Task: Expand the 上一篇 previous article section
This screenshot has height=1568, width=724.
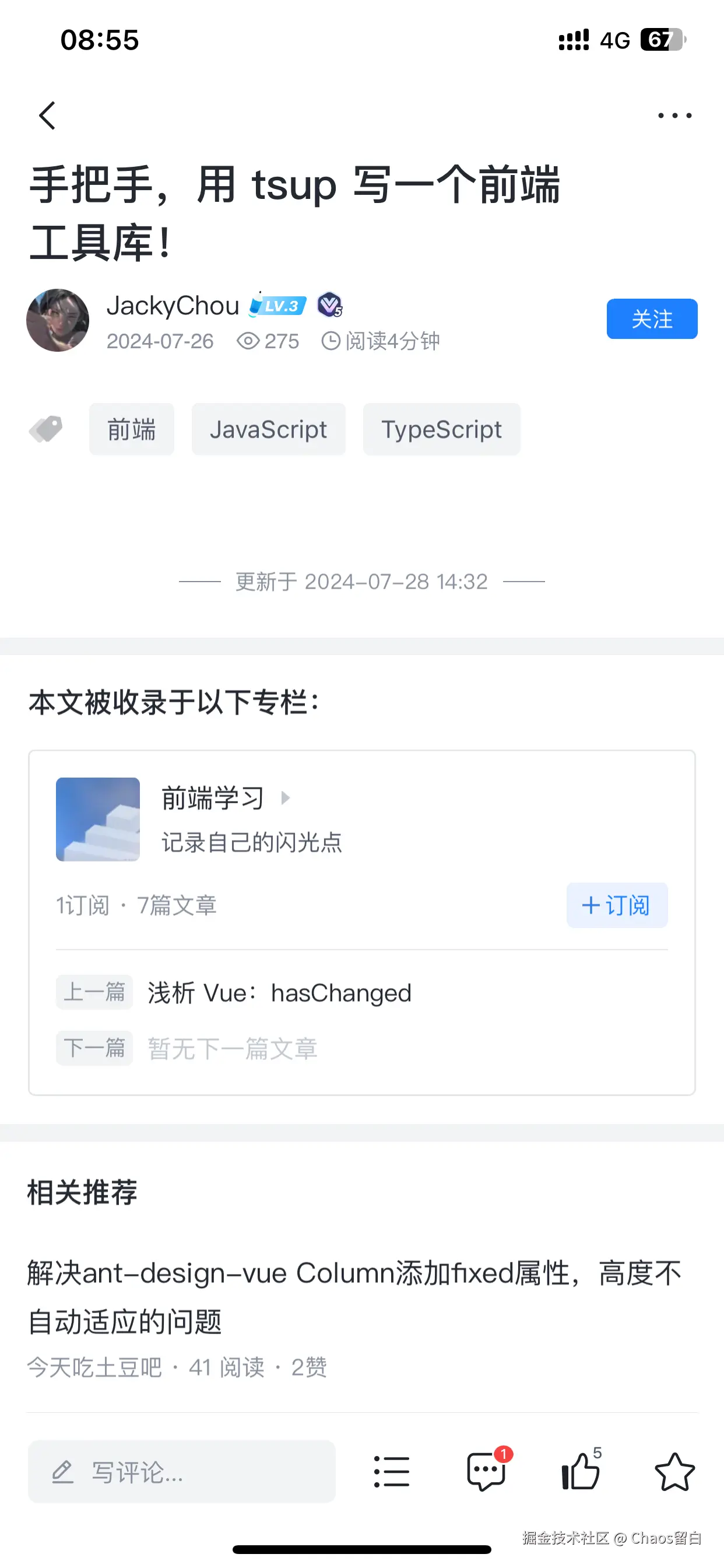Action: pyautogui.click(x=94, y=992)
